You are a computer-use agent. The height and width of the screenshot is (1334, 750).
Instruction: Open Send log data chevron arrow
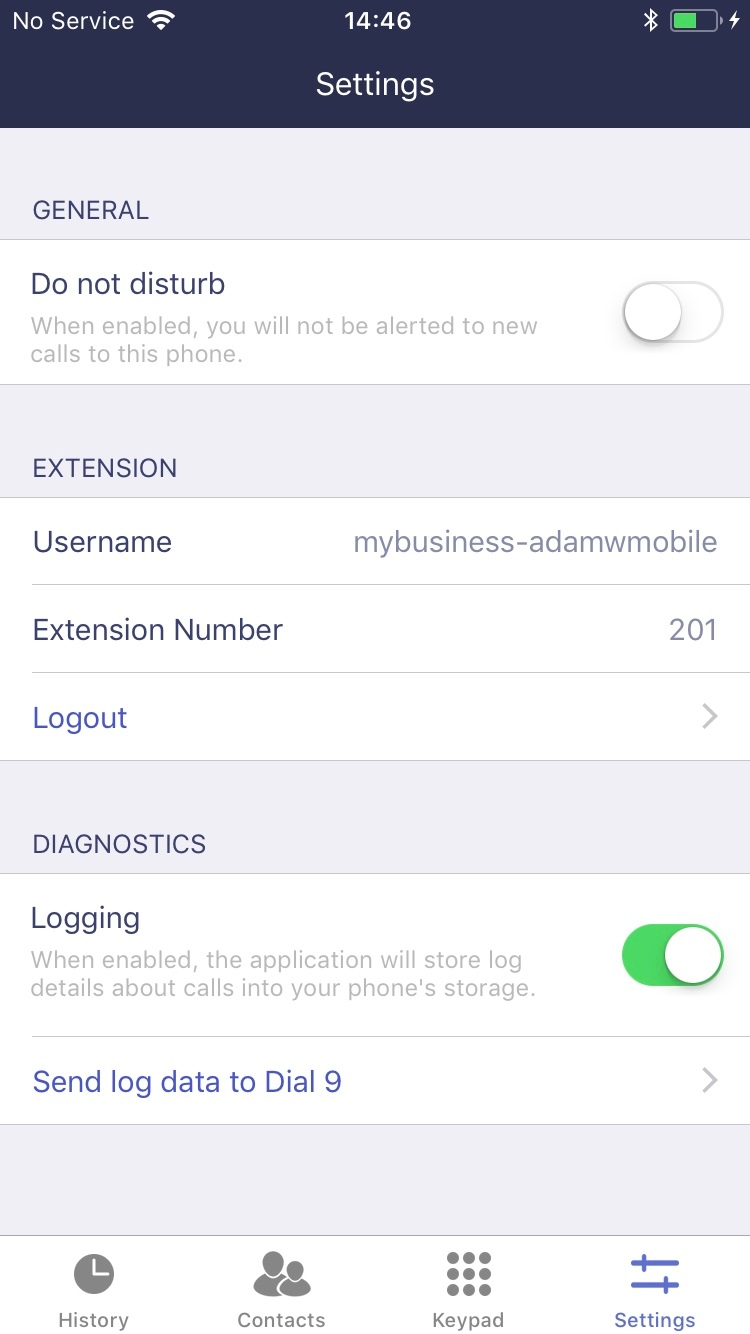pos(710,1081)
